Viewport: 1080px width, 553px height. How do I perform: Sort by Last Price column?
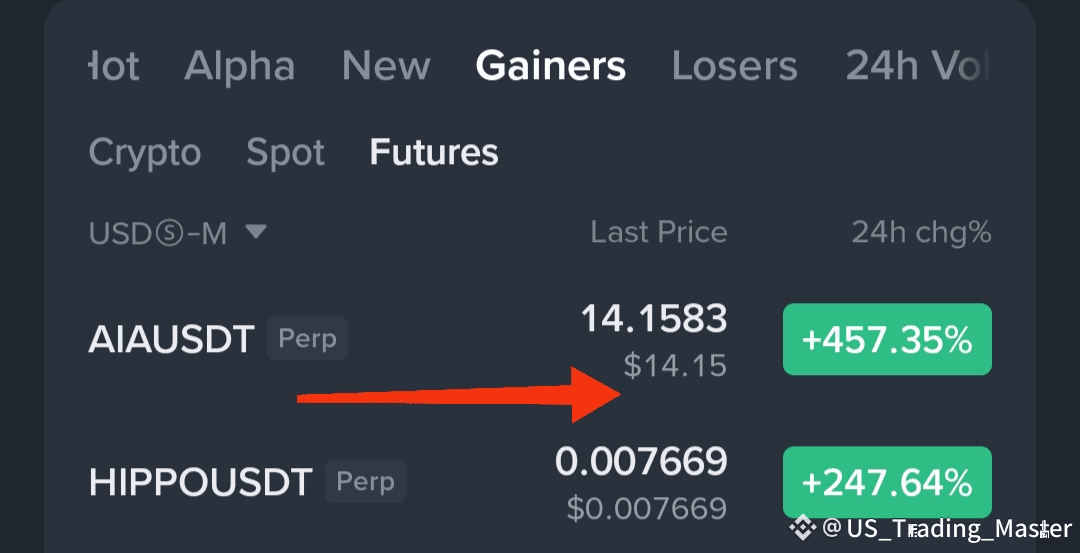tap(658, 233)
